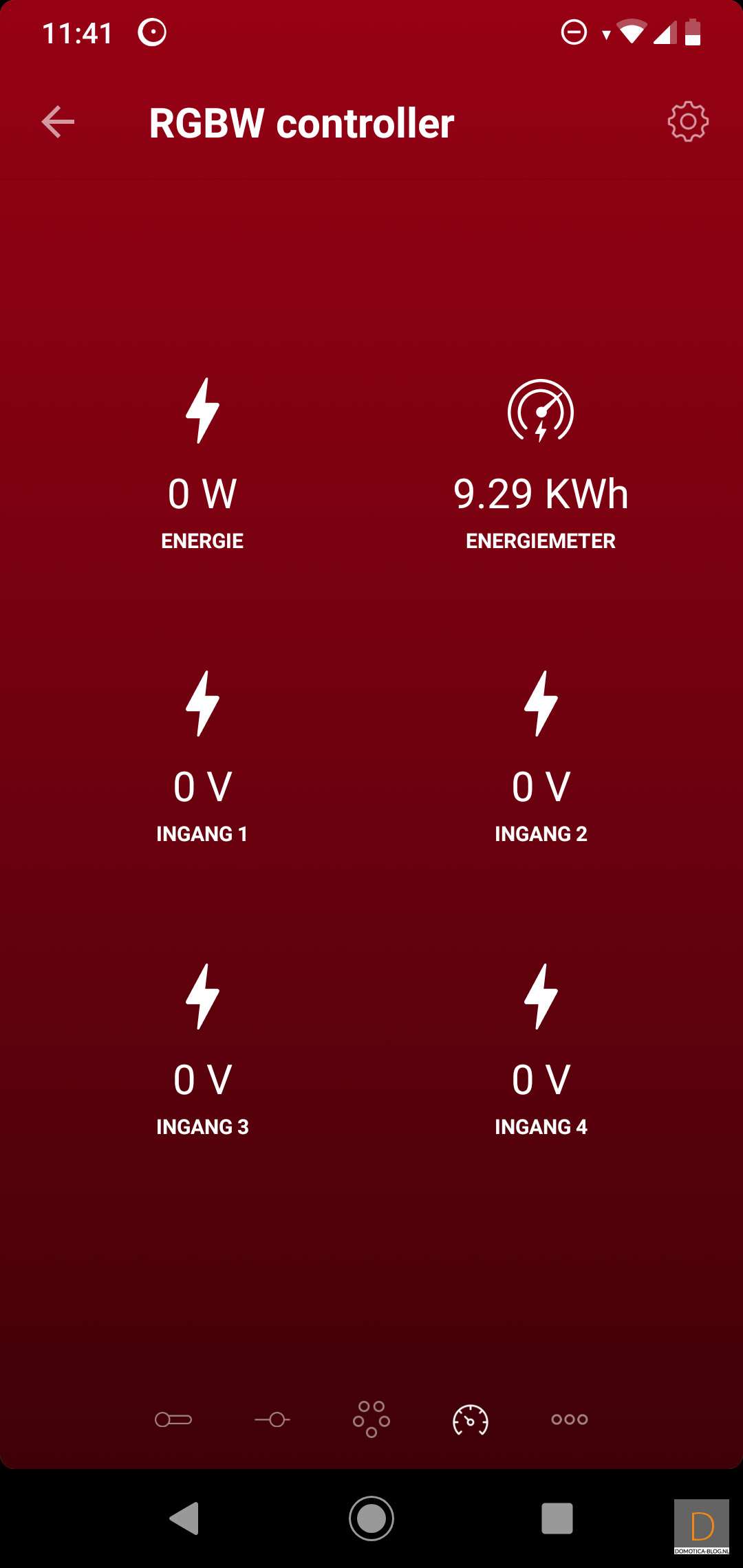The width and height of the screenshot is (743, 1568).
Task: Open the Energiemeter 9.29 KWh tile
Action: point(541,465)
